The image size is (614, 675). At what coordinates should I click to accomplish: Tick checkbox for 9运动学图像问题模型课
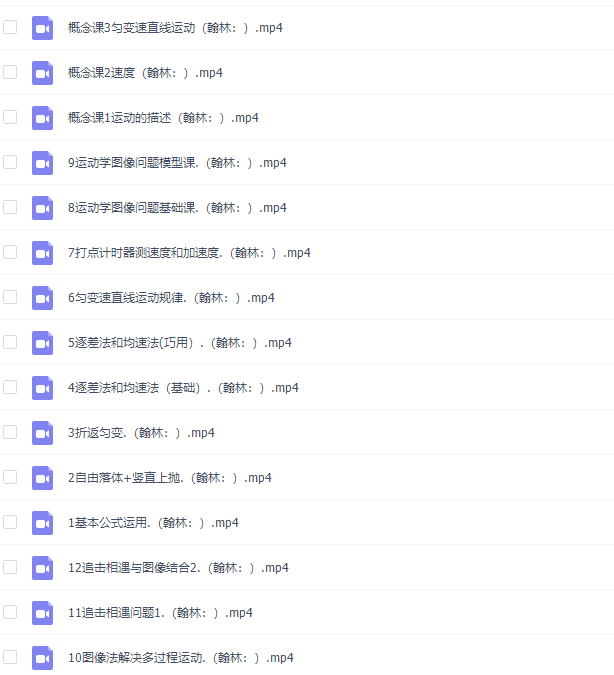10,162
